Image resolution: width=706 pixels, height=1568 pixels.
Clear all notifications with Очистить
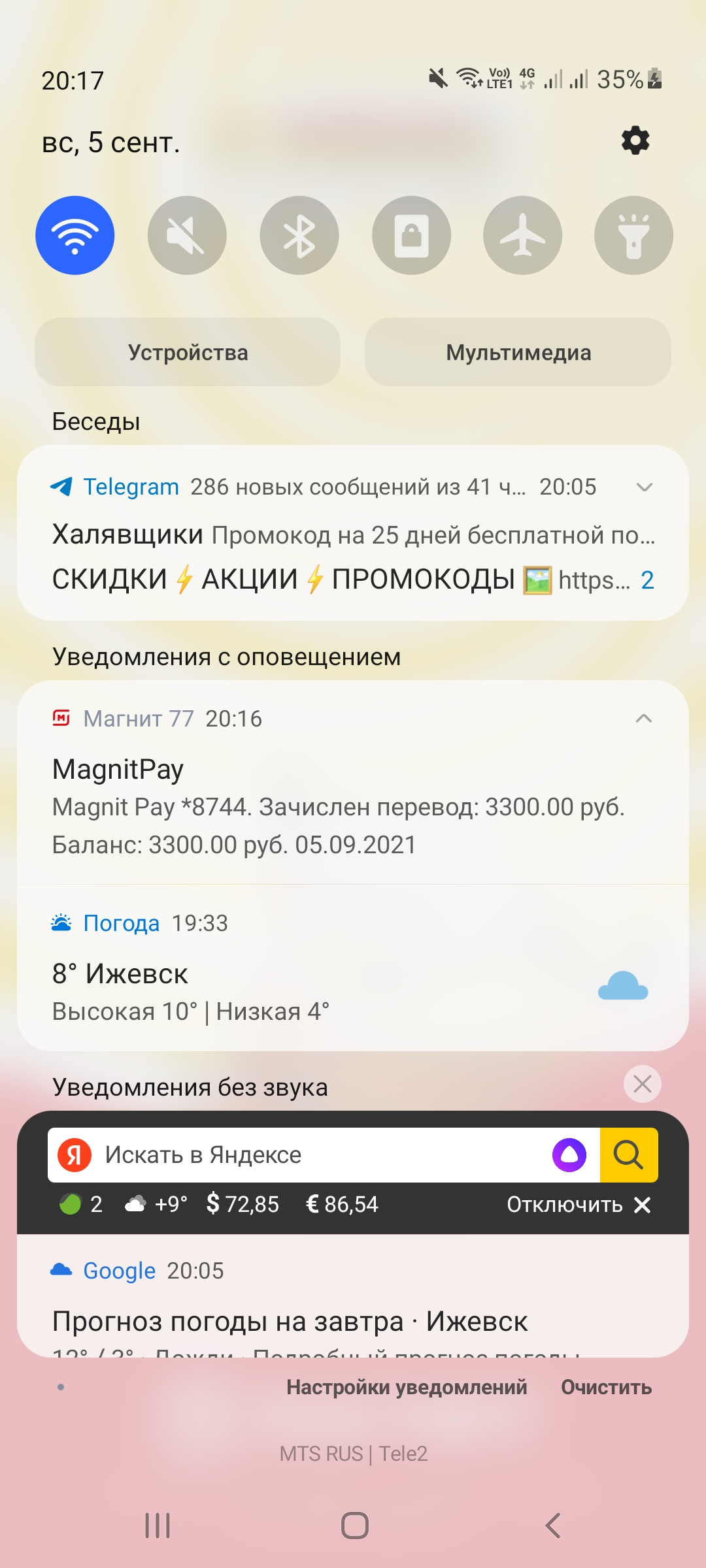607,1387
